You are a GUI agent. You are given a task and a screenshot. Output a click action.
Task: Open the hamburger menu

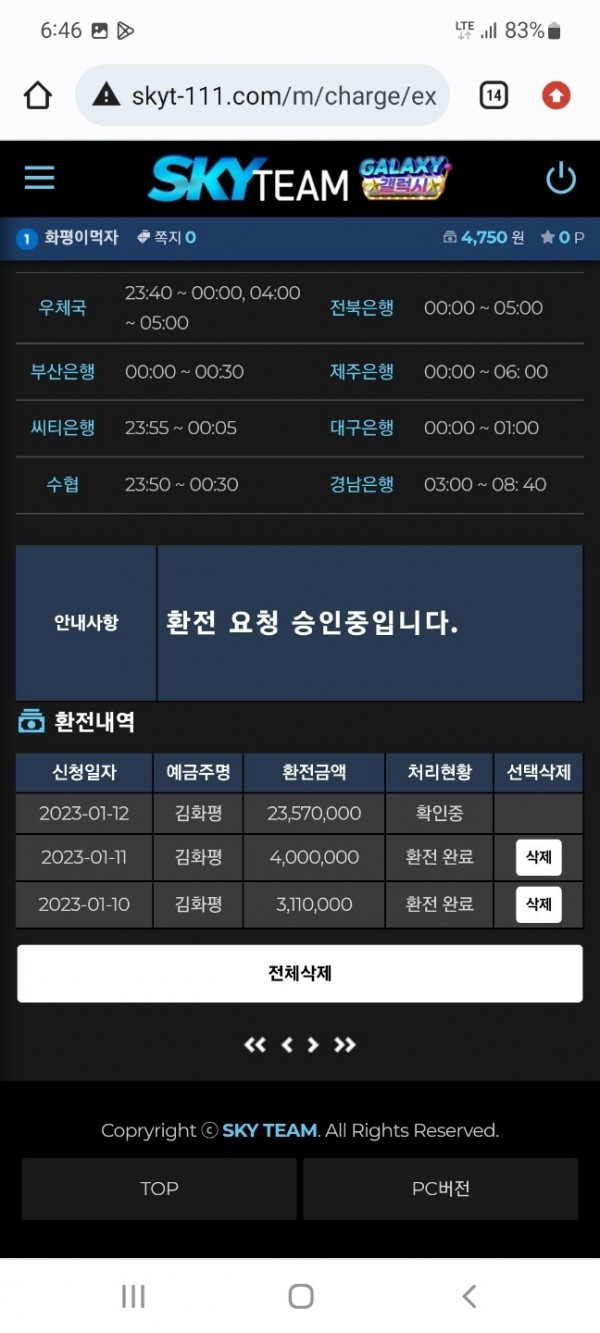tap(39, 178)
